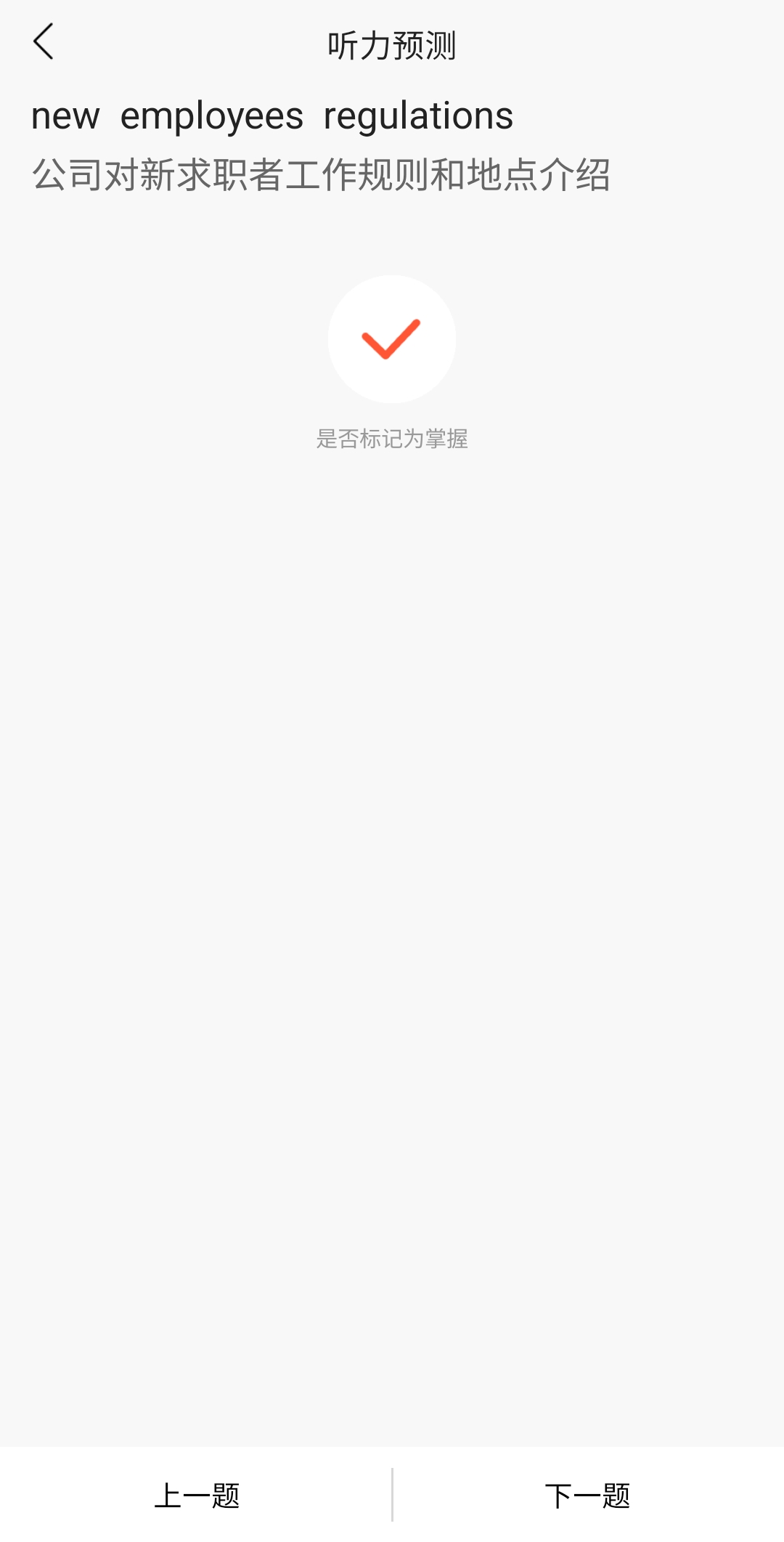Mark this item as mastered with checkmark
784x1542 pixels.
pos(392,339)
